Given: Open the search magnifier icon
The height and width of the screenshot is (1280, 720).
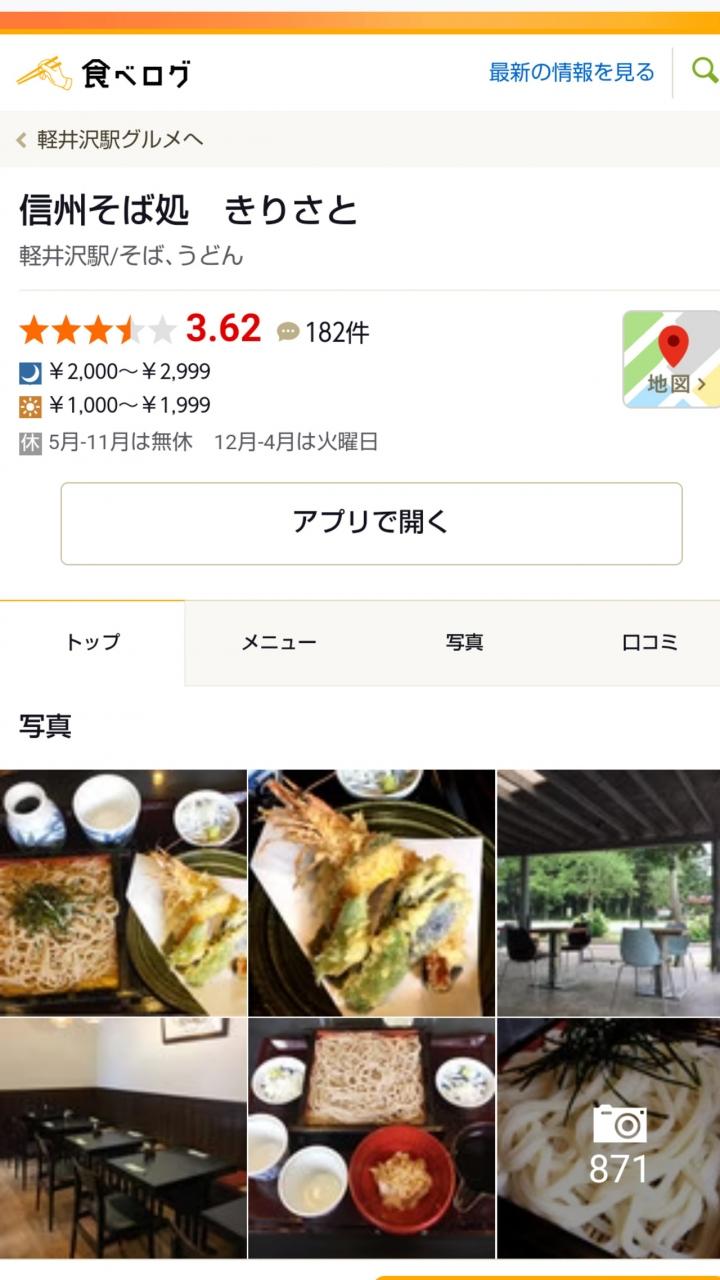Looking at the screenshot, I should point(704,71).
